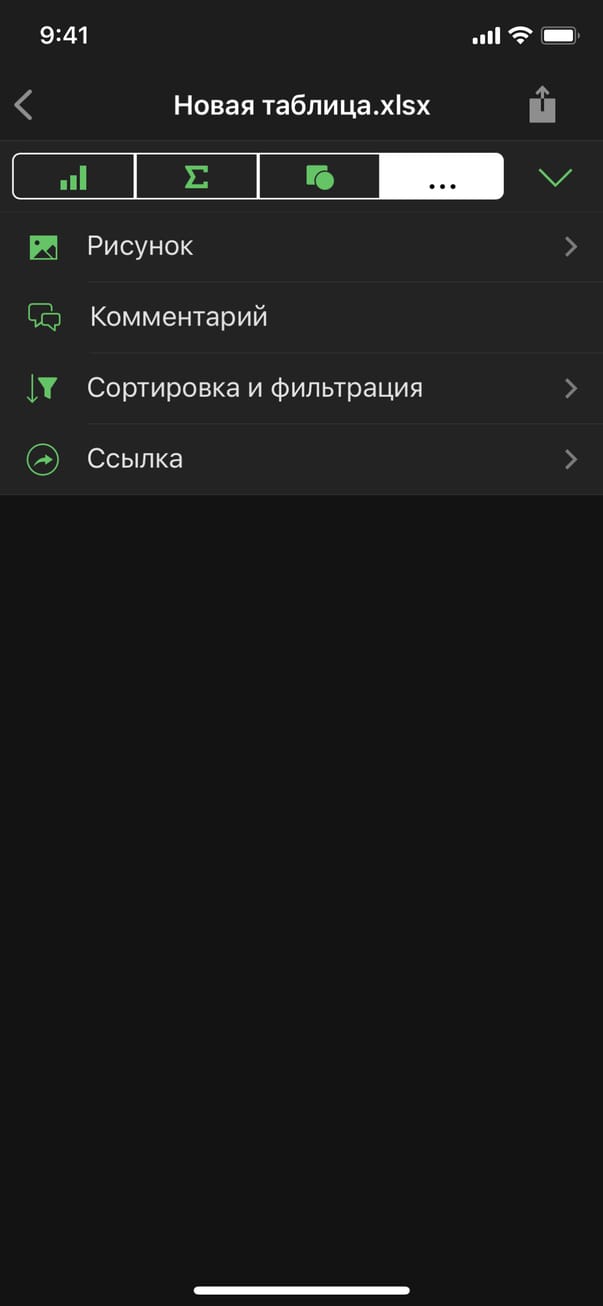This screenshot has height=1306, width=603.
Task: Open Сортировка и фильтрация
Action: click(x=301, y=388)
